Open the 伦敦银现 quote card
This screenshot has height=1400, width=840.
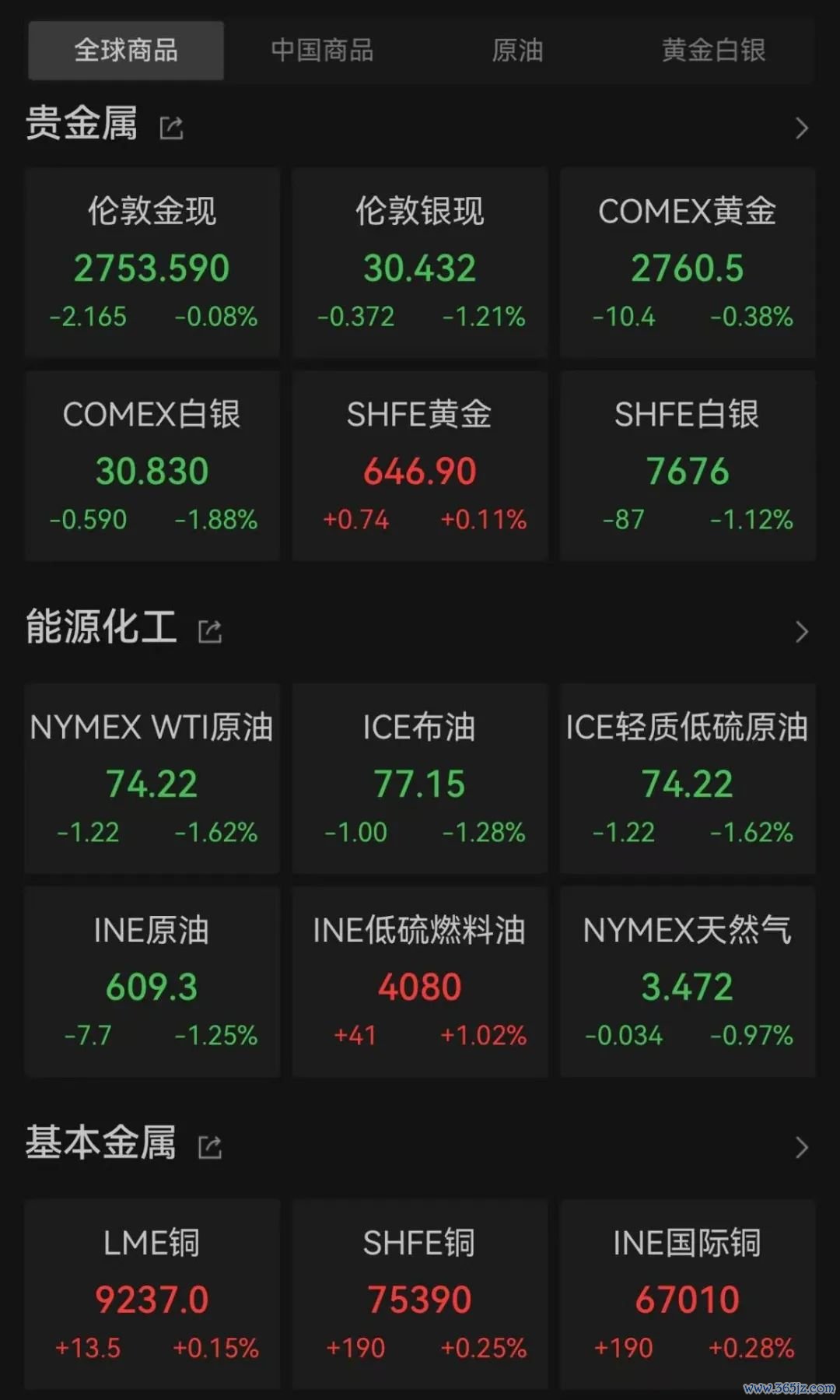click(x=420, y=262)
